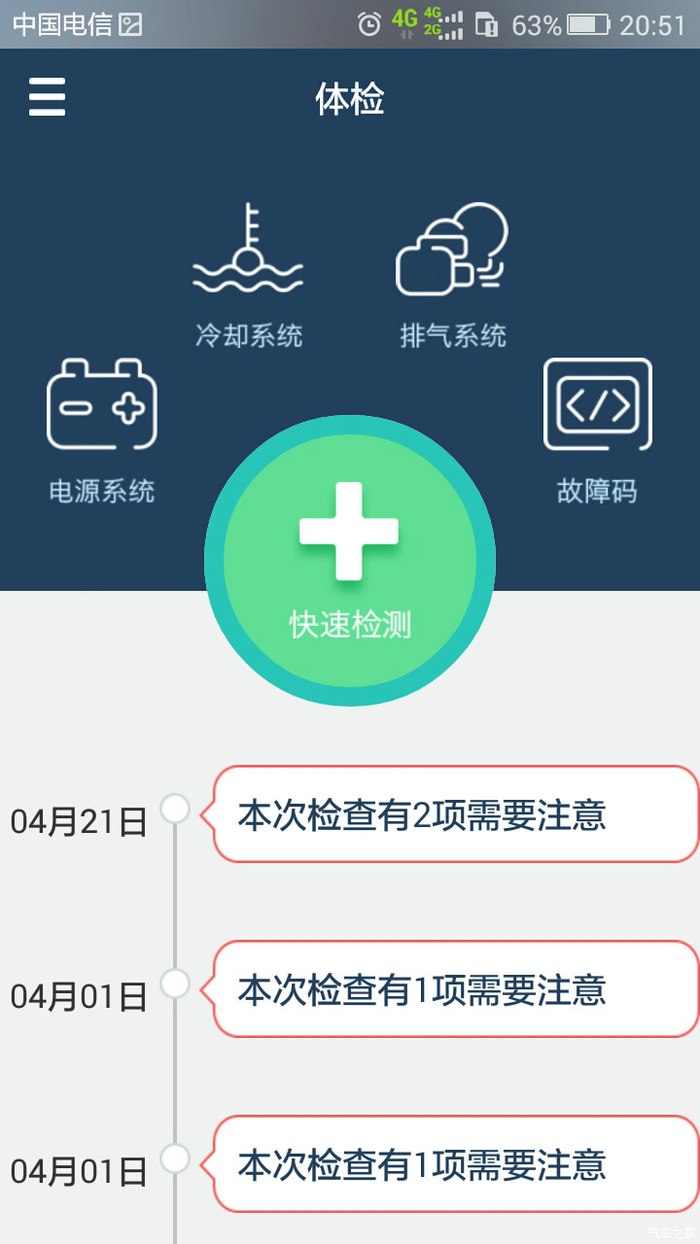Open the 04月21日 report with 2 items
This screenshot has height=1244, width=700.
(x=455, y=814)
